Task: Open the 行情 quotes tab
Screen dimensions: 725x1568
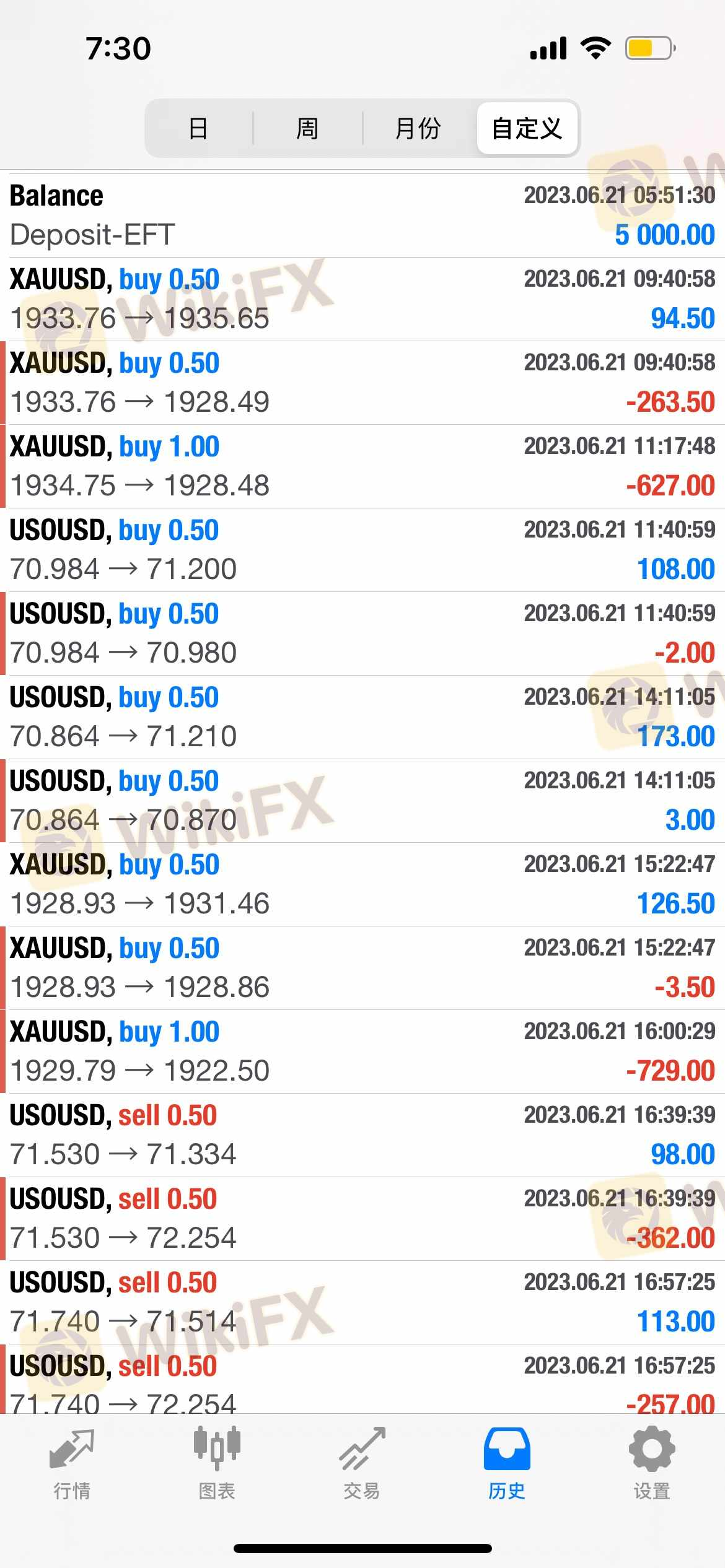Action: 72,1463
